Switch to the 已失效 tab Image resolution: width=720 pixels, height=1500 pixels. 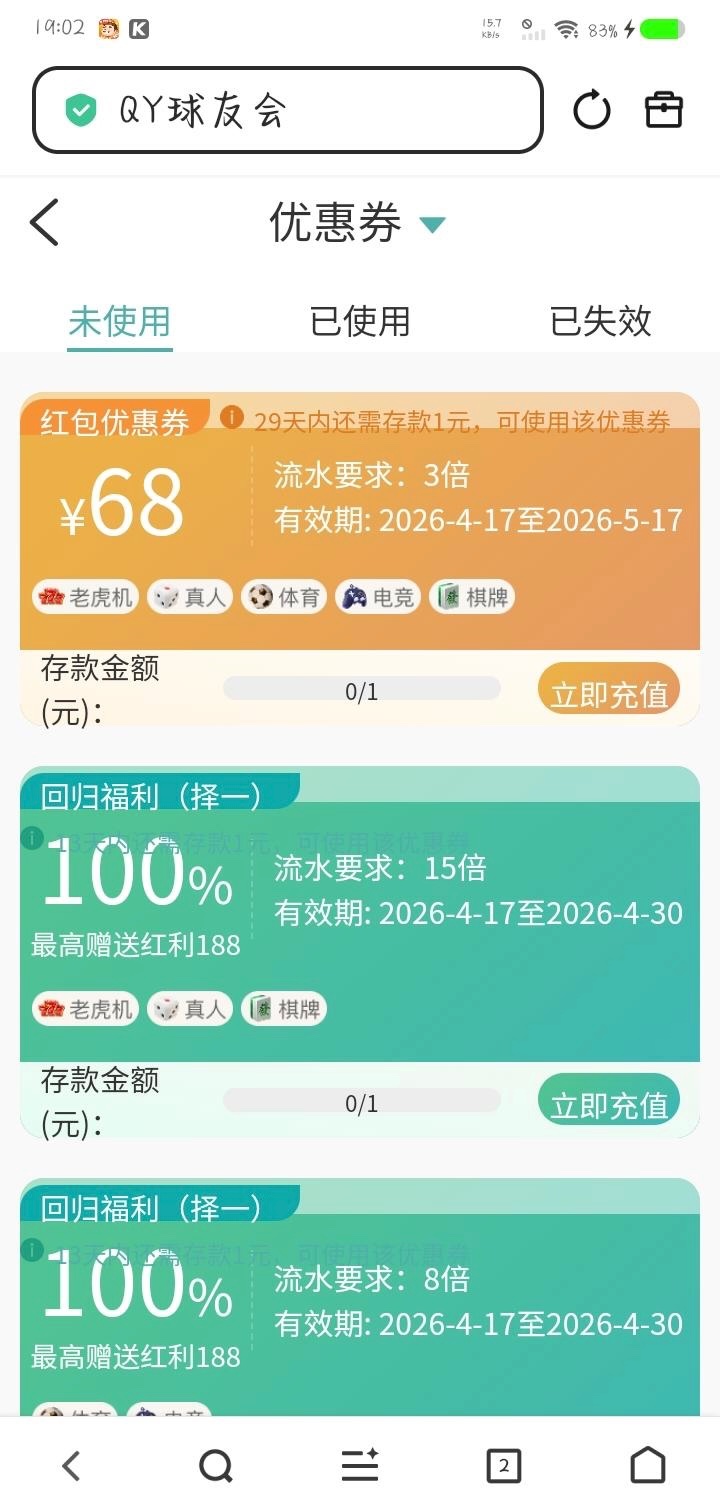pyautogui.click(x=600, y=322)
